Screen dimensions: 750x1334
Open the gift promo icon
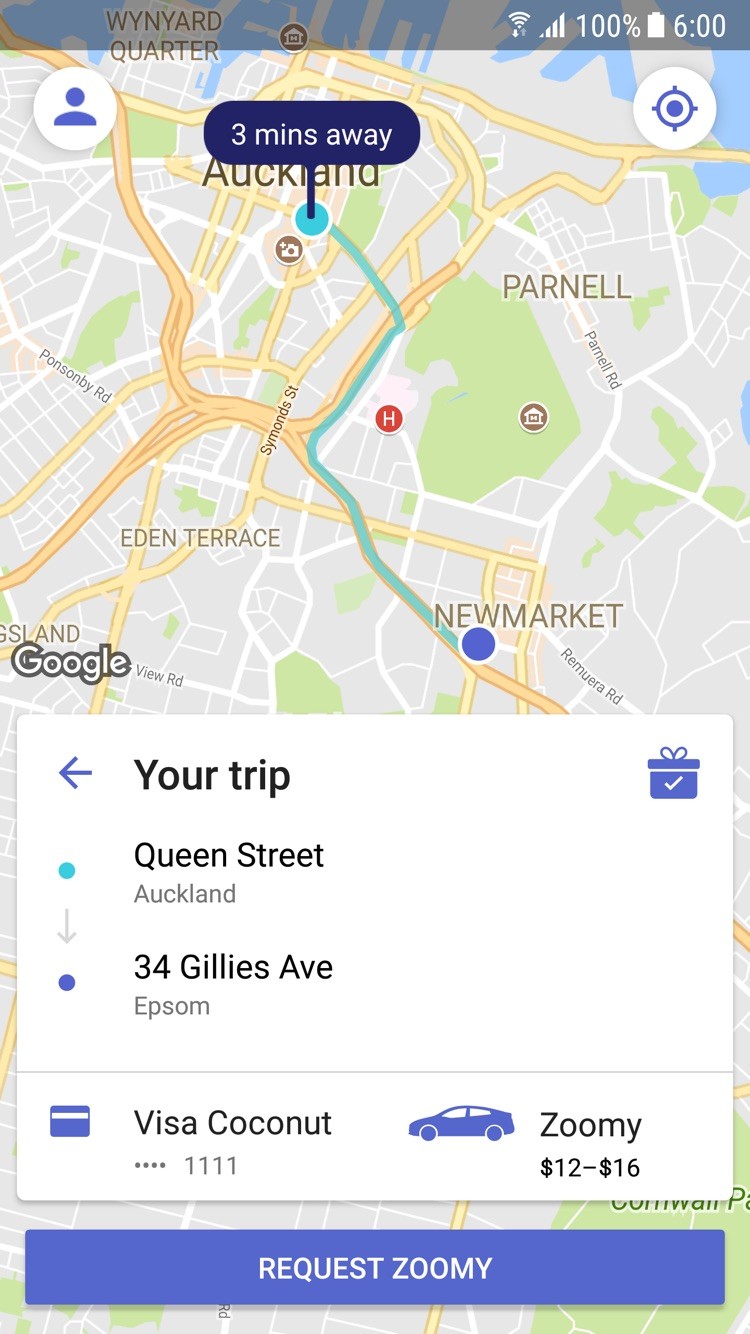click(x=673, y=773)
